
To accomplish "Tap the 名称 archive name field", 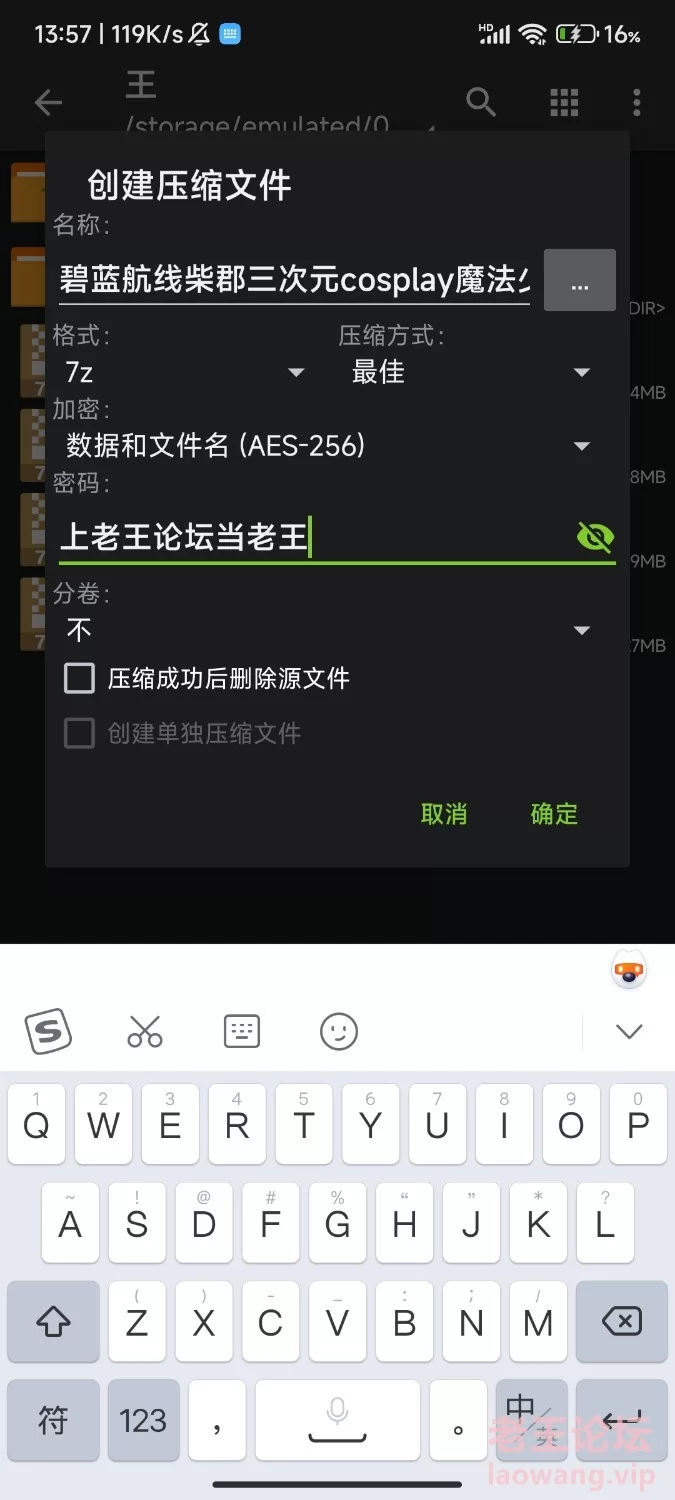I will click(294, 280).
